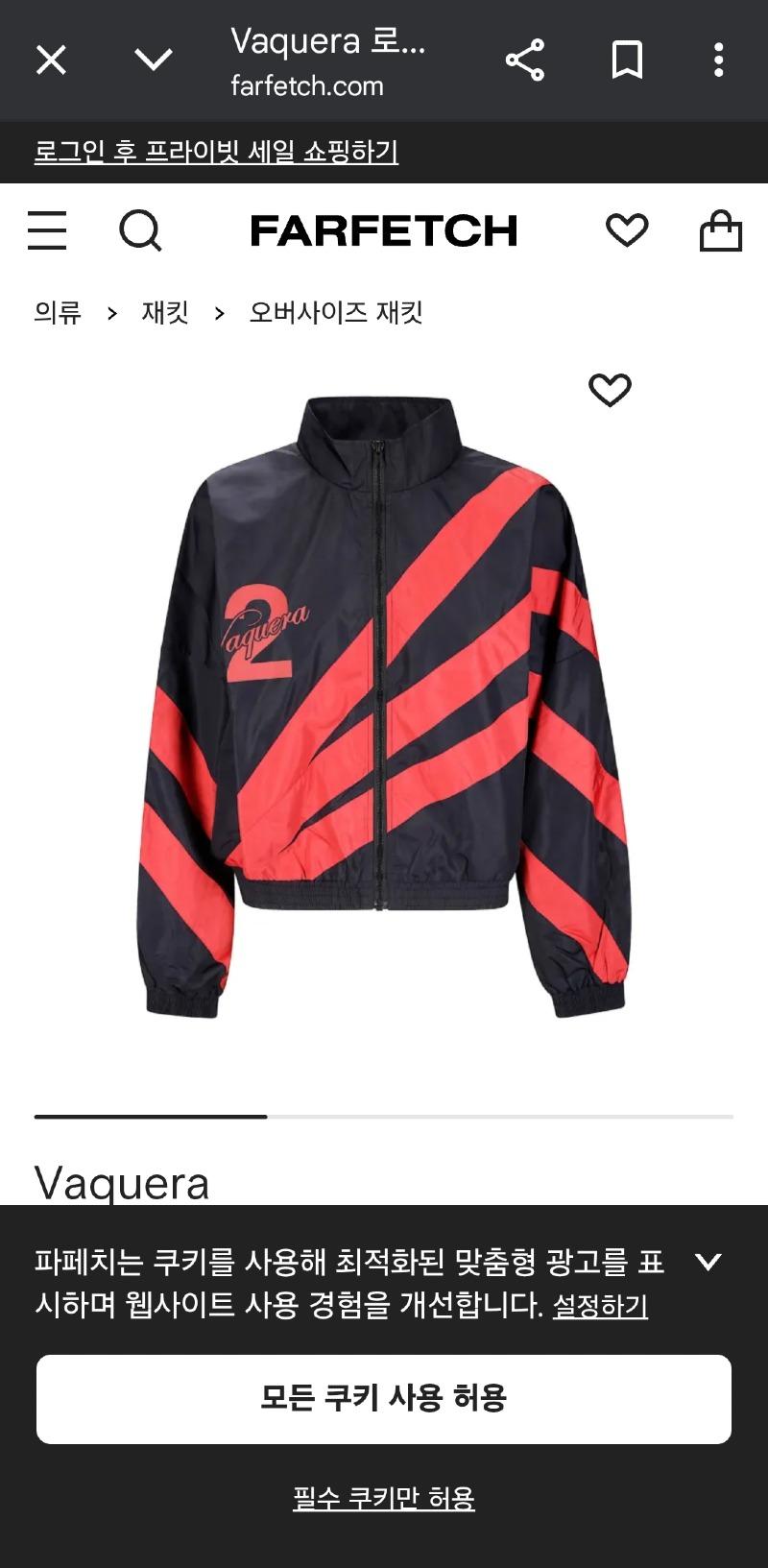Open the Vaquera jacket product image
The height and width of the screenshot is (1568, 768).
[384, 706]
